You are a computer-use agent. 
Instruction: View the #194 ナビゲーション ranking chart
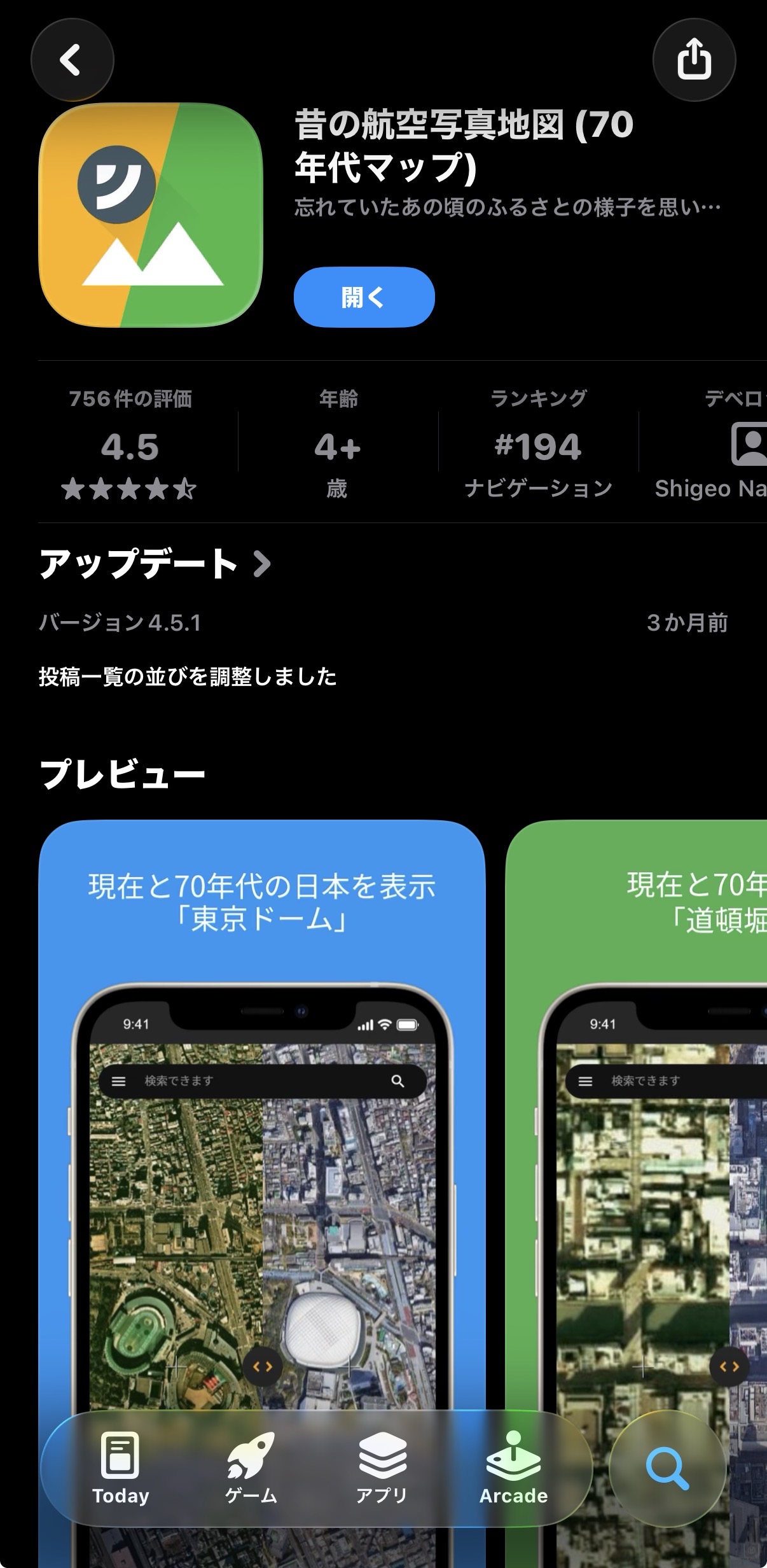point(538,445)
